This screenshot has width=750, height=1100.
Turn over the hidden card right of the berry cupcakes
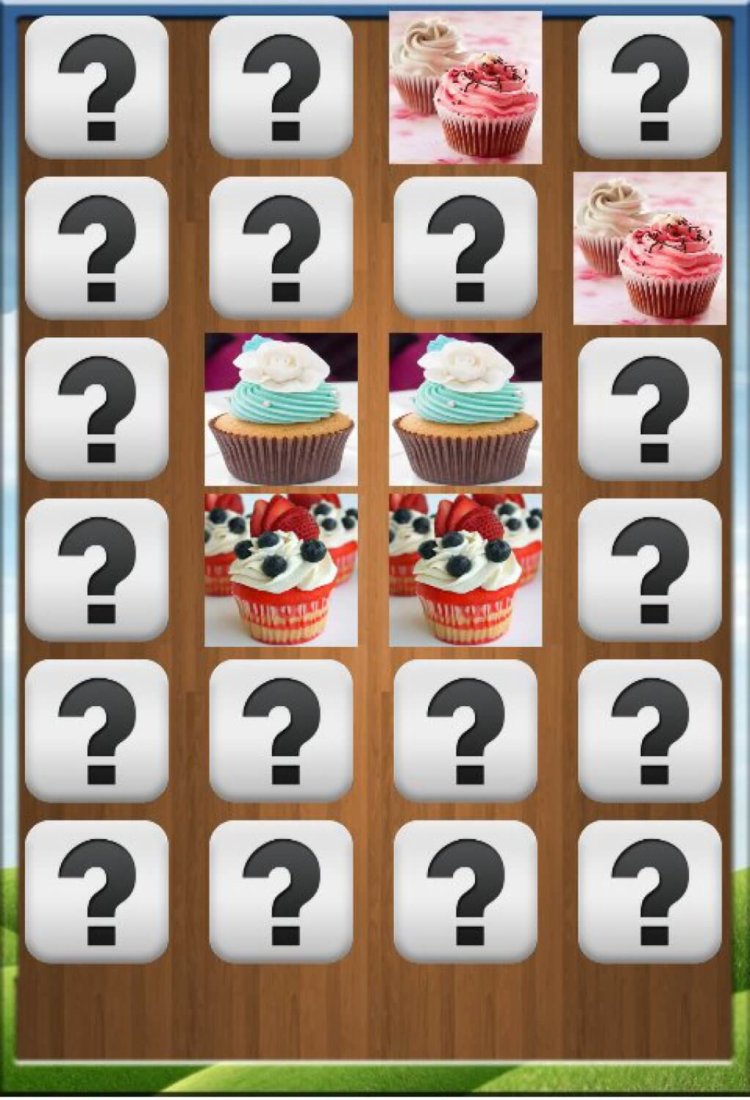click(x=650, y=570)
